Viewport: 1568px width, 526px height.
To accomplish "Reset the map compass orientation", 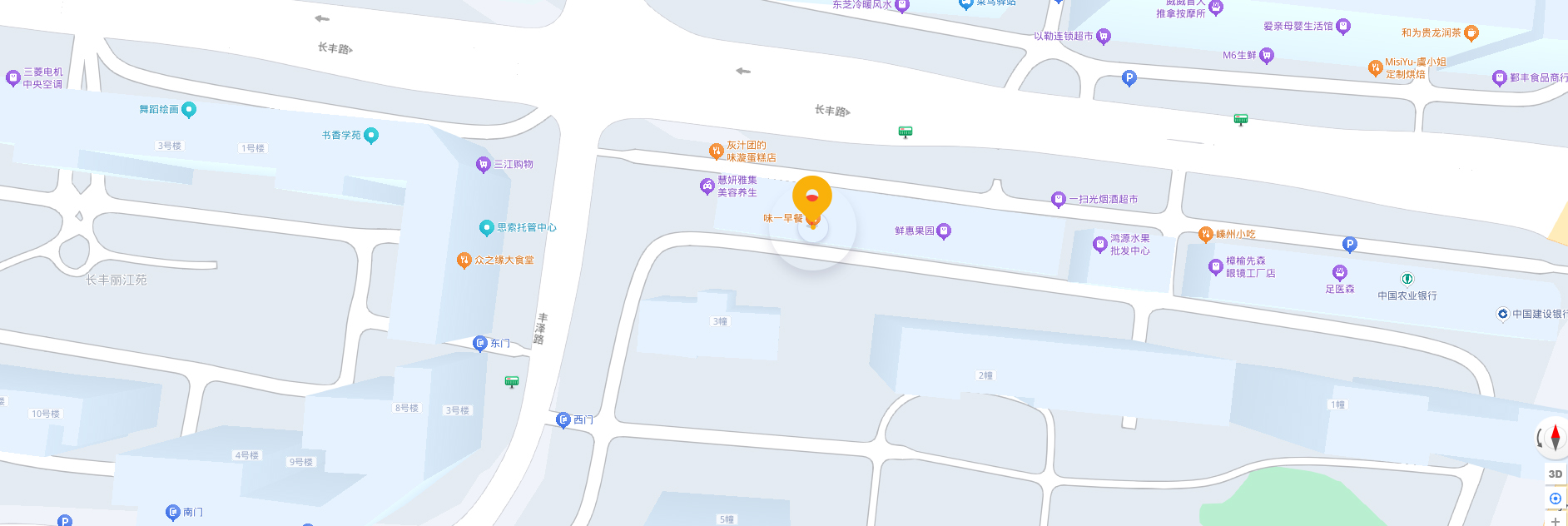I will tap(1553, 437).
